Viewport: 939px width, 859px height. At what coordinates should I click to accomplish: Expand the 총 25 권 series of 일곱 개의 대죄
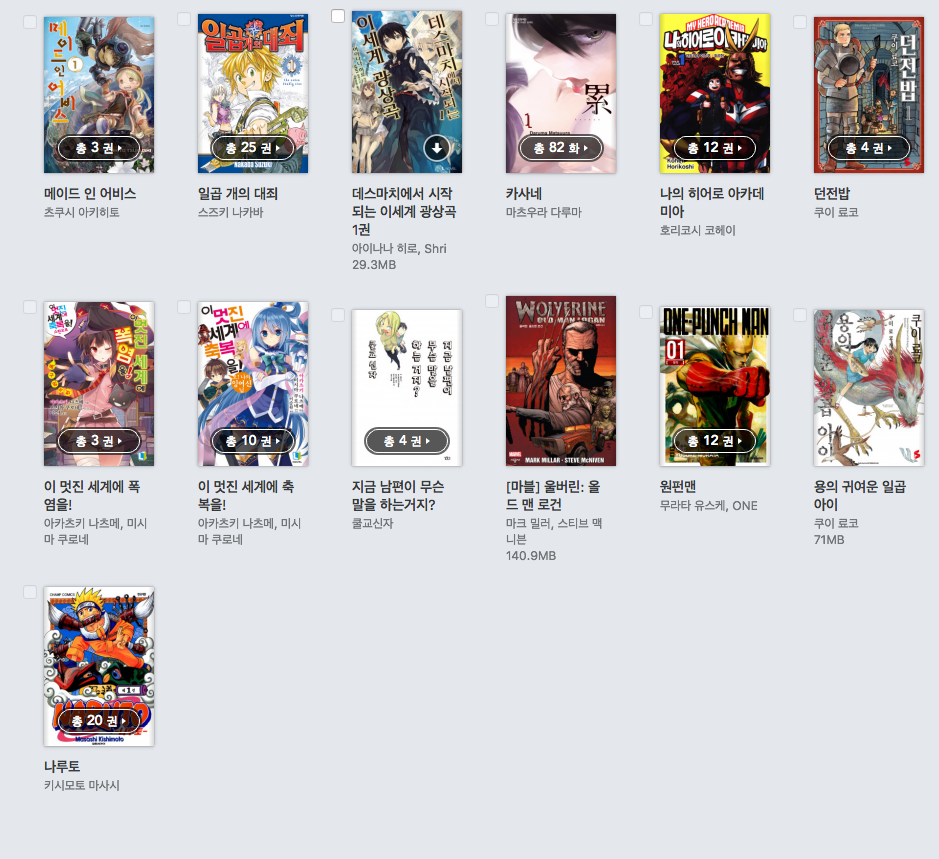pyautogui.click(x=253, y=148)
